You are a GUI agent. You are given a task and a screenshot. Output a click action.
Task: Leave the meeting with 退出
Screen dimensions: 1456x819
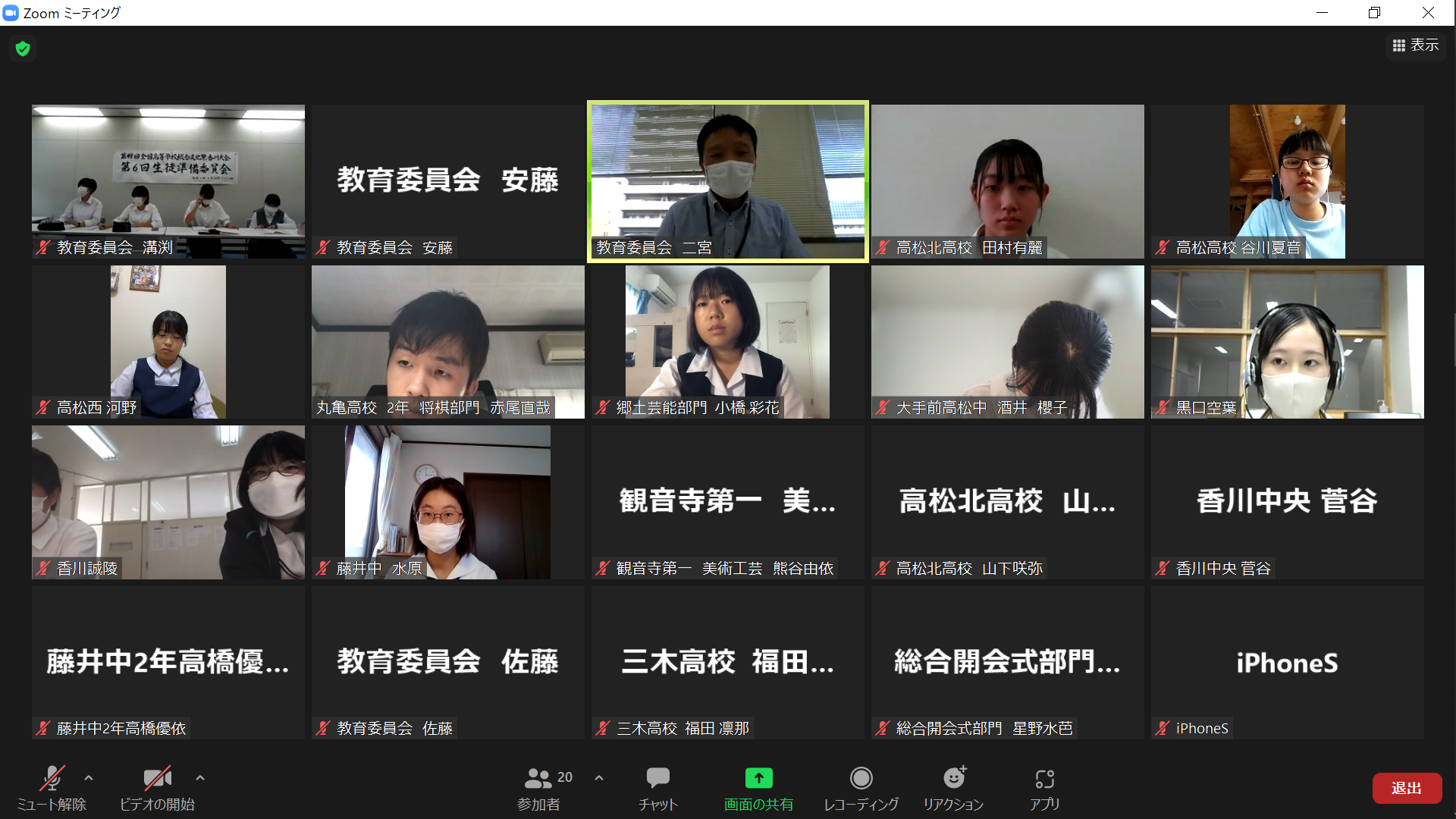point(1406,789)
